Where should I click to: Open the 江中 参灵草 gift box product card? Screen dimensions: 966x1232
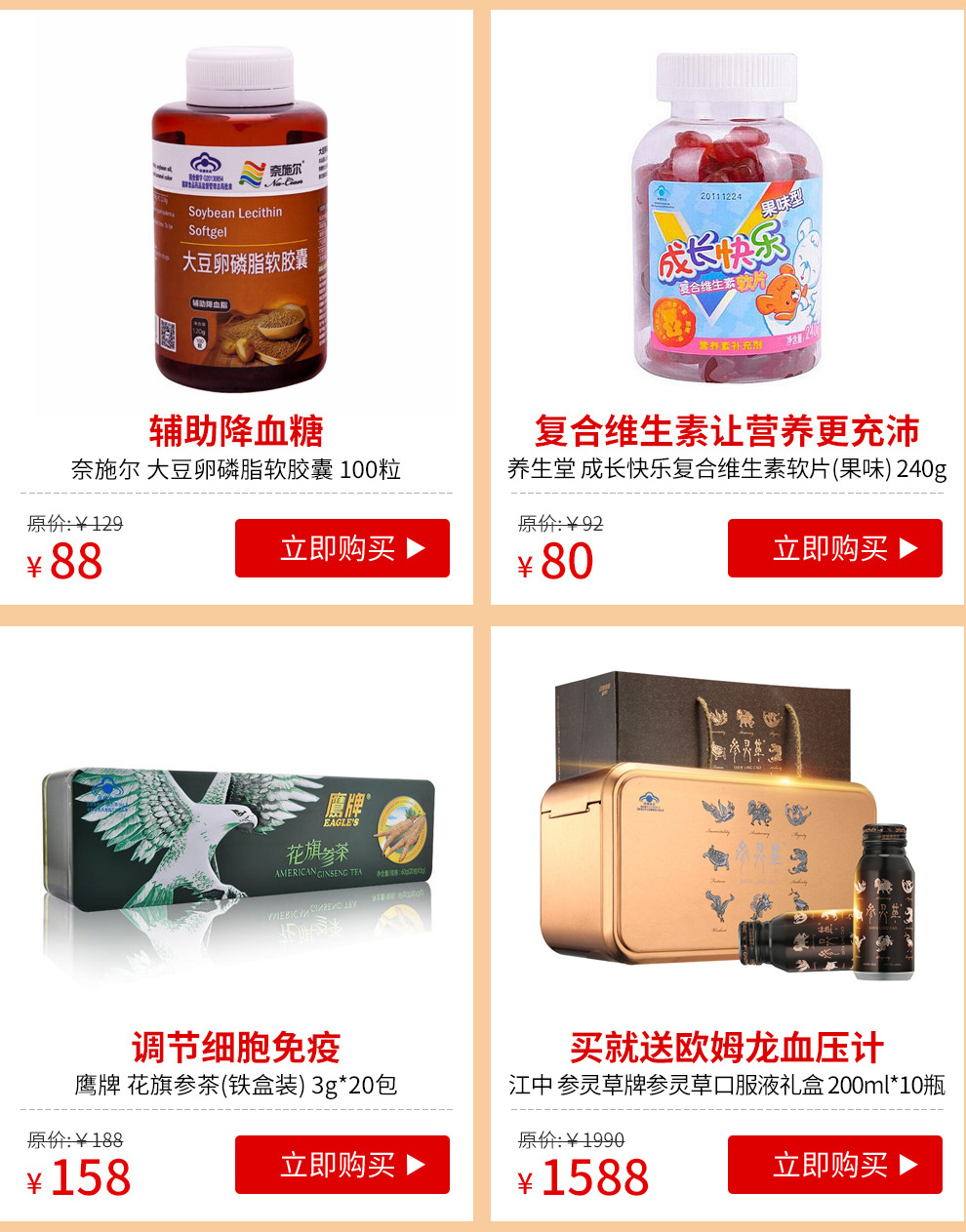tap(727, 839)
